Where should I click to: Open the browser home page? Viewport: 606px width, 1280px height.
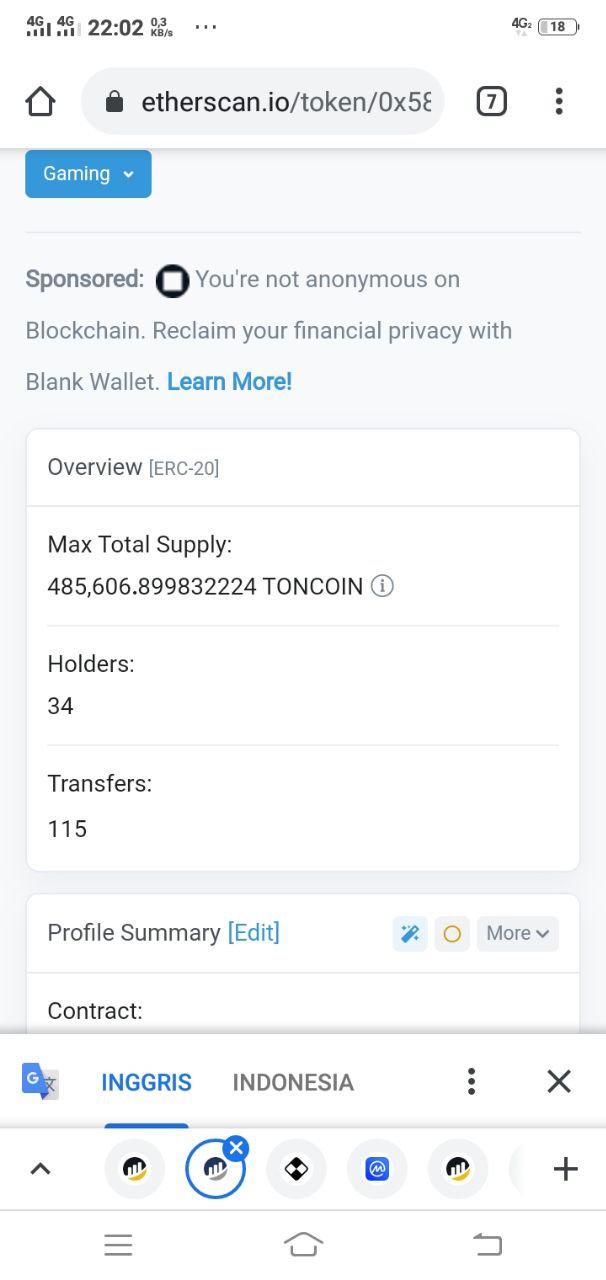(x=40, y=101)
